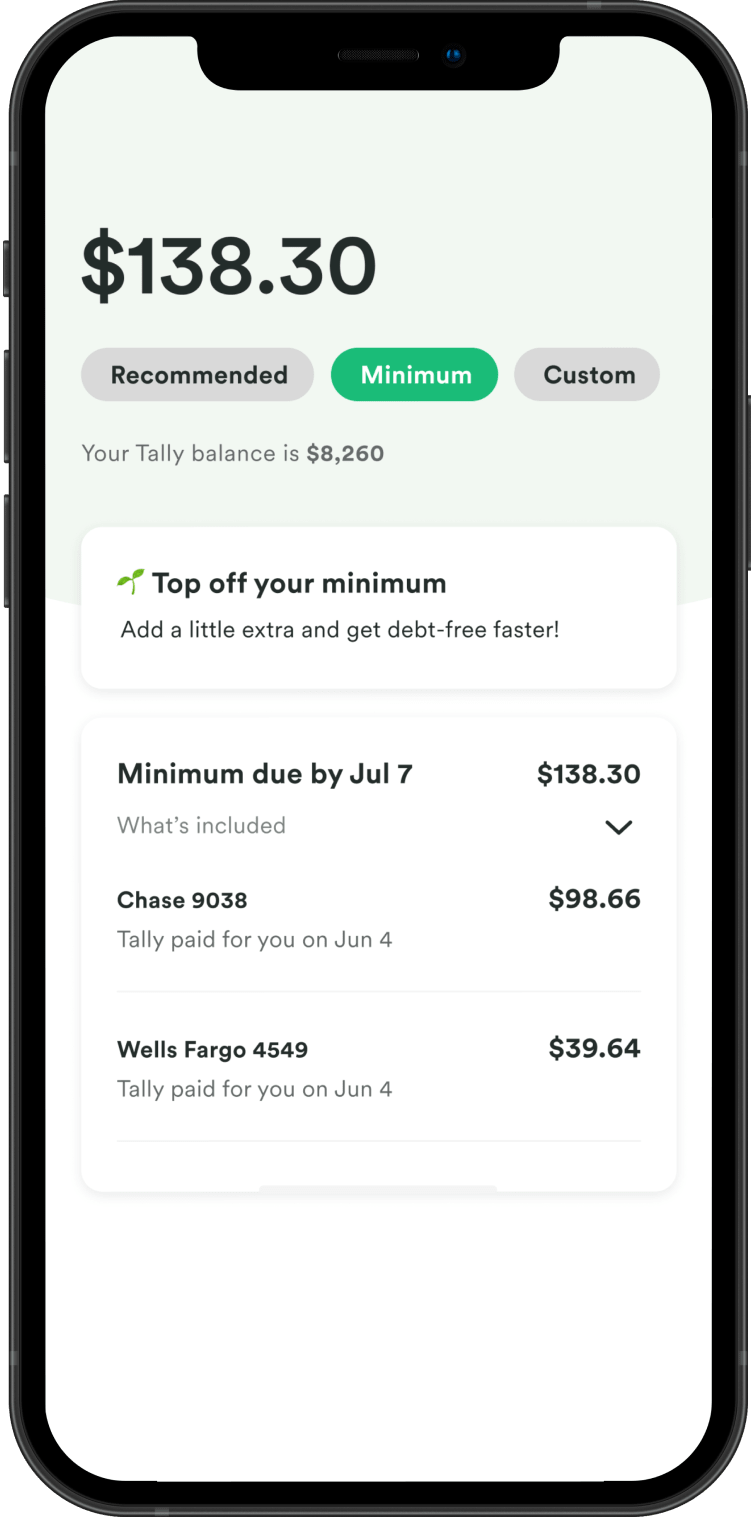Select the Recommended payment option

coord(198,375)
